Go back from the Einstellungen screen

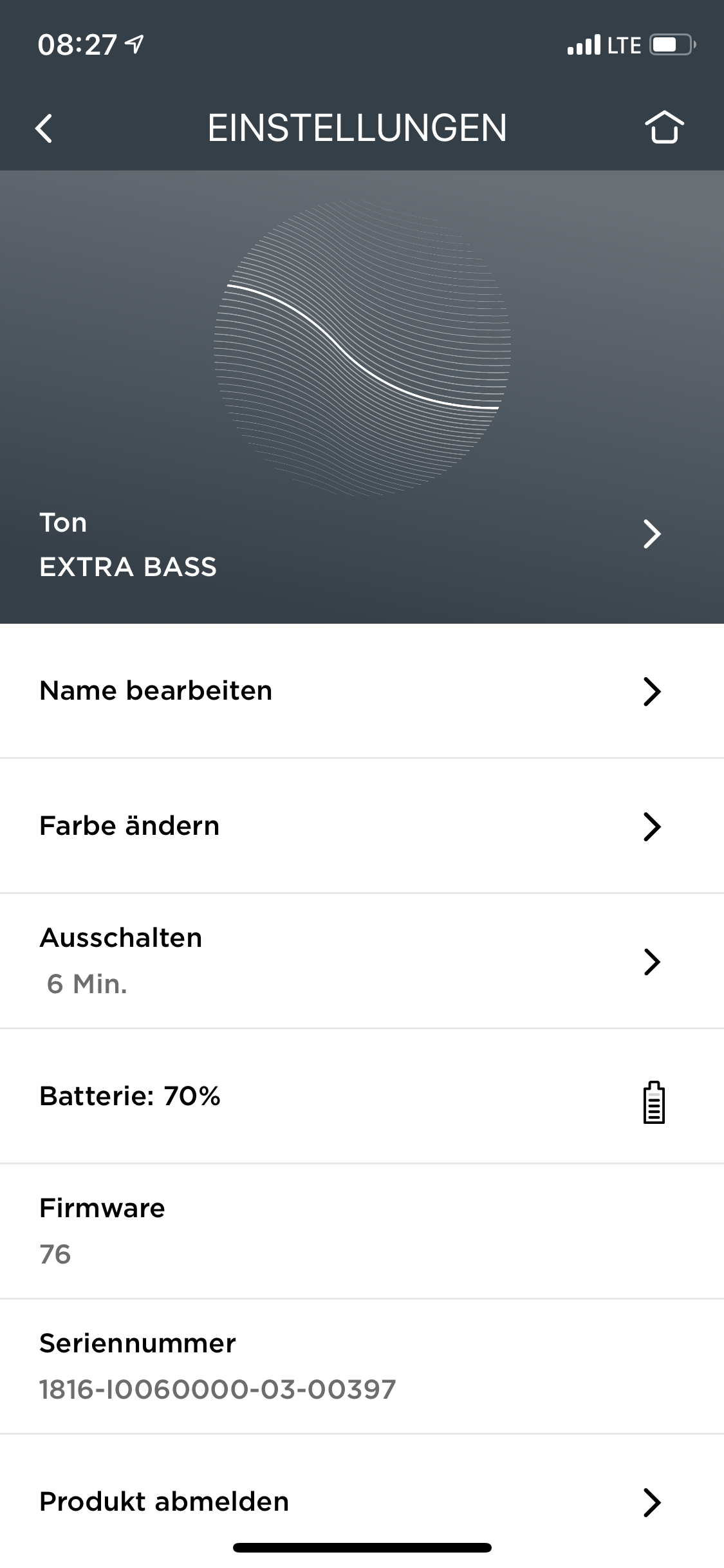[x=44, y=128]
